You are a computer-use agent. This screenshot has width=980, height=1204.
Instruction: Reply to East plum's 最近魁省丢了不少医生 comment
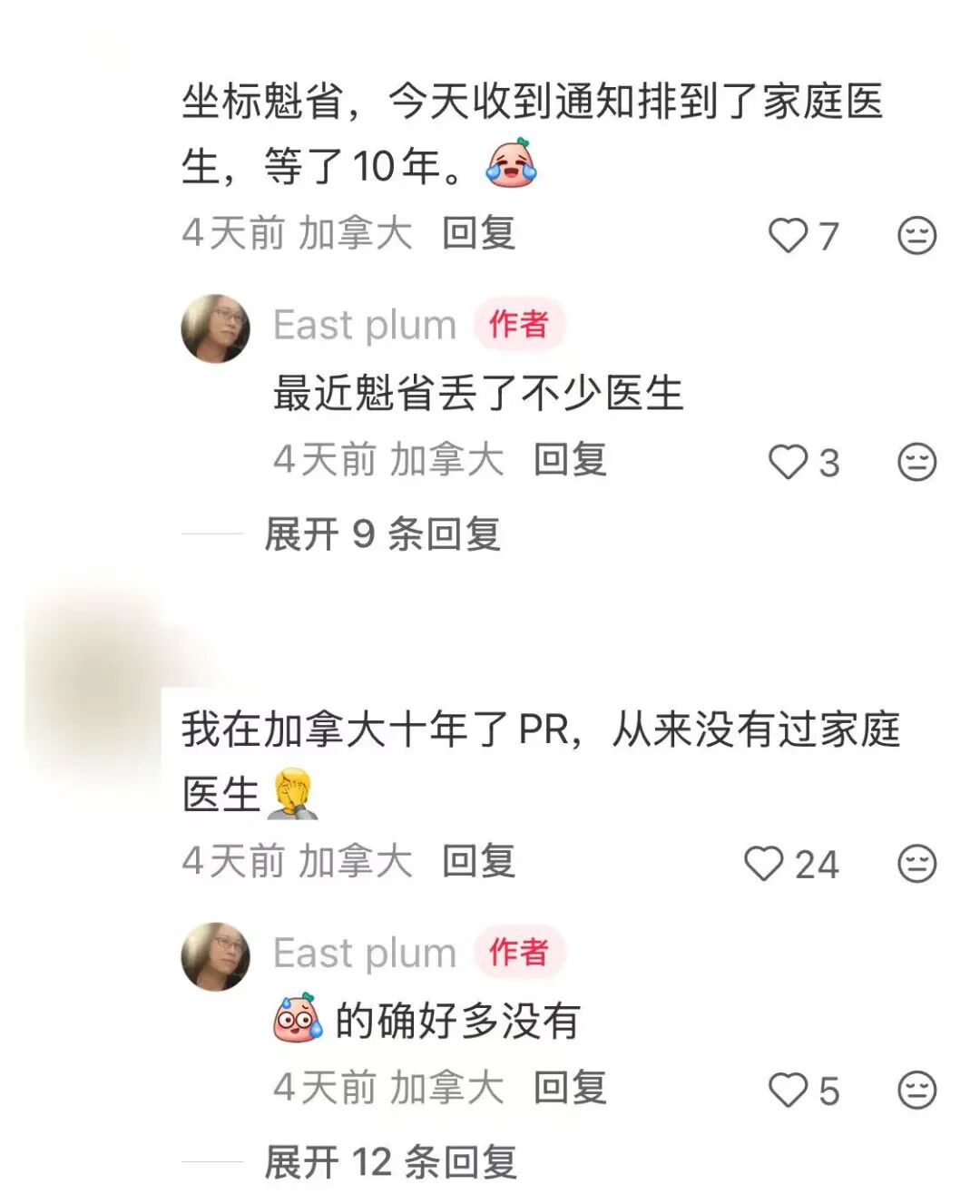pyautogui.click(x=570, y=460)
